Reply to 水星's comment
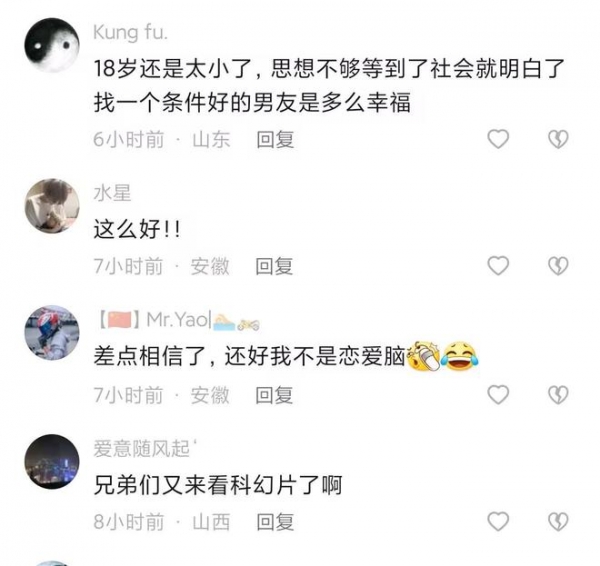Screen dimensions: 600x566 275,267
